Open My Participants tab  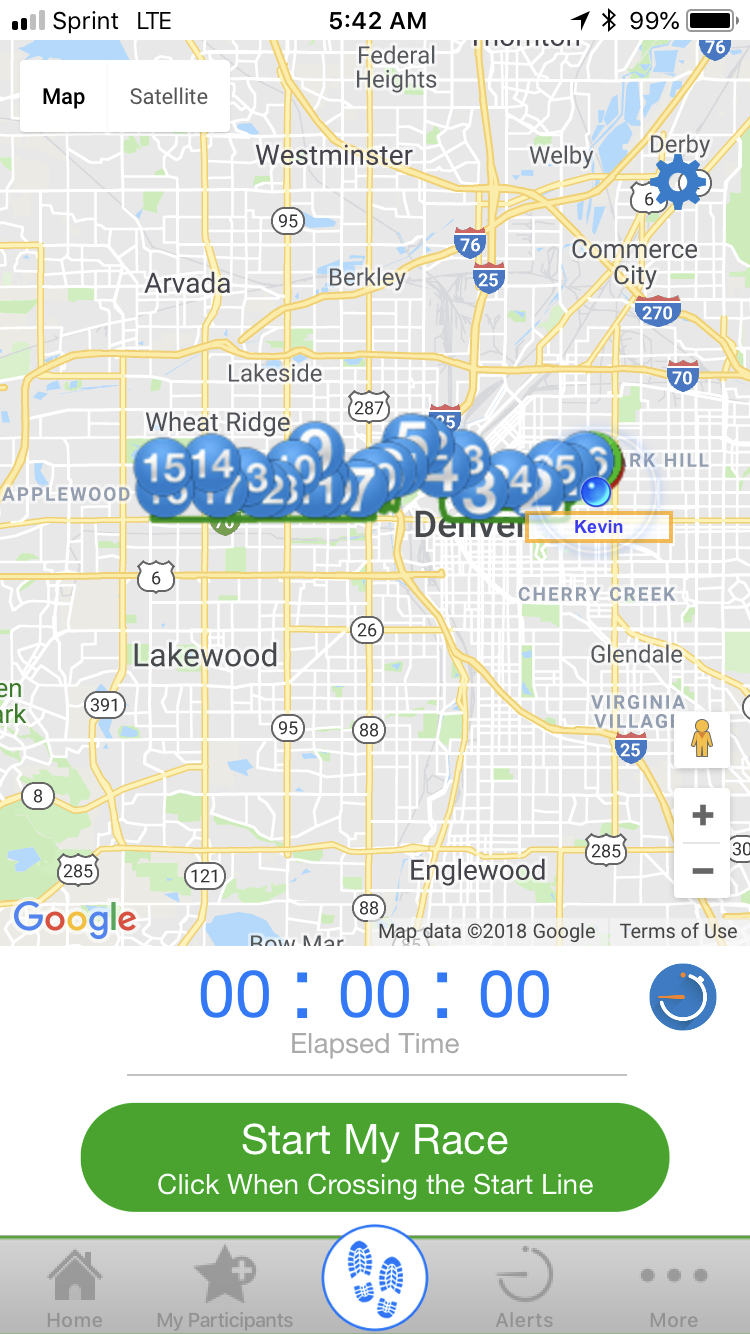point(225,1290)
